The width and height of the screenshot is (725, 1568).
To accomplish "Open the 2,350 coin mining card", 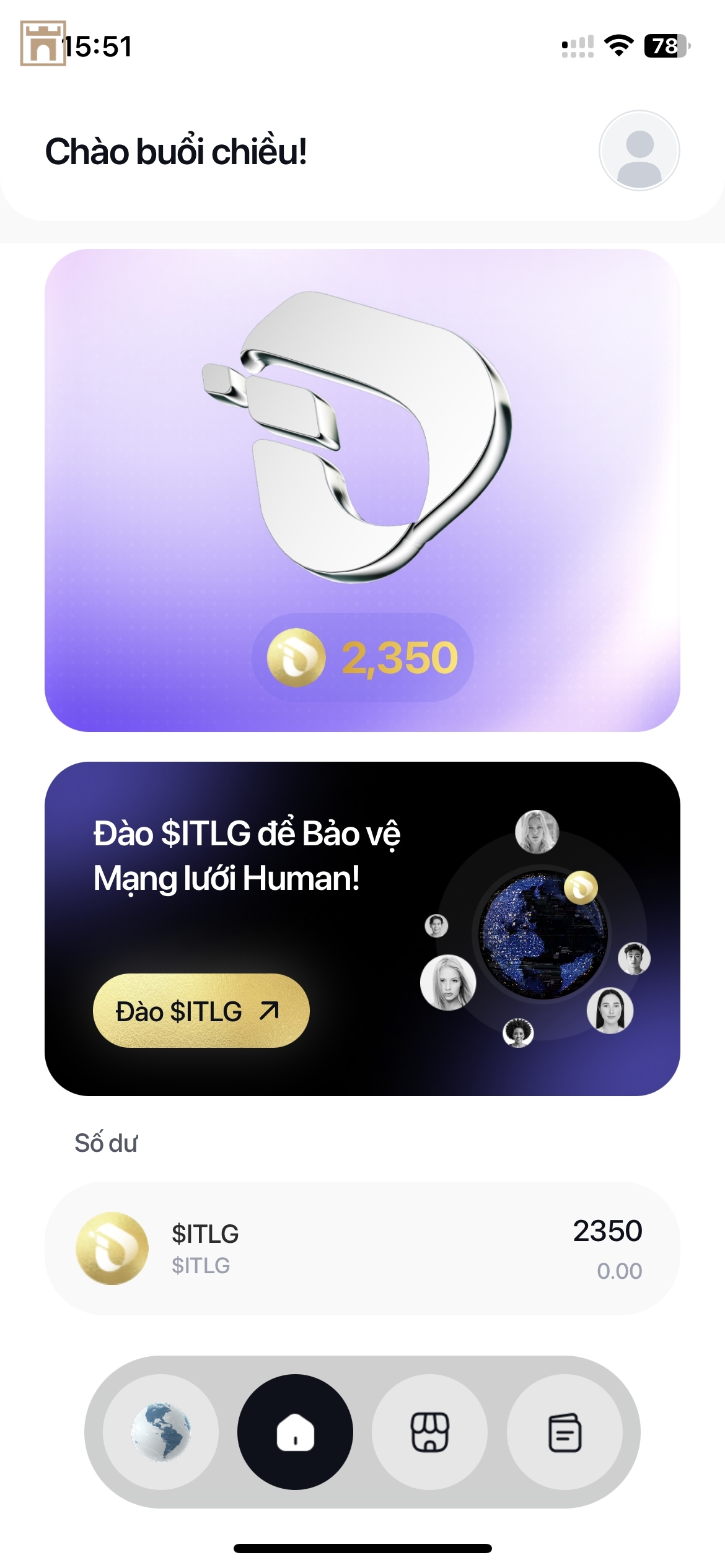I will [362, 489].
